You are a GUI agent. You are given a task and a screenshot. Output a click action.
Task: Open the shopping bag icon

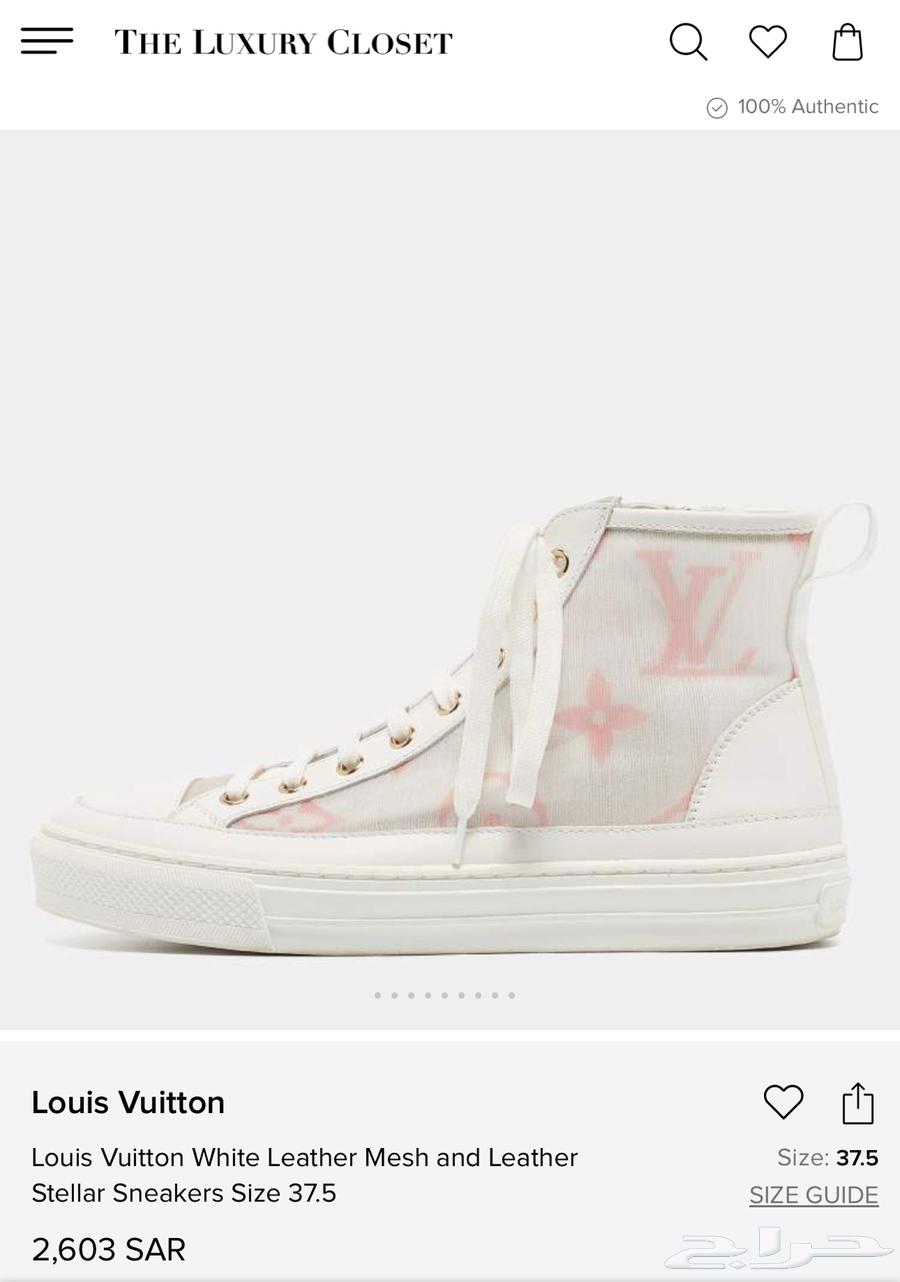[847, 41]
